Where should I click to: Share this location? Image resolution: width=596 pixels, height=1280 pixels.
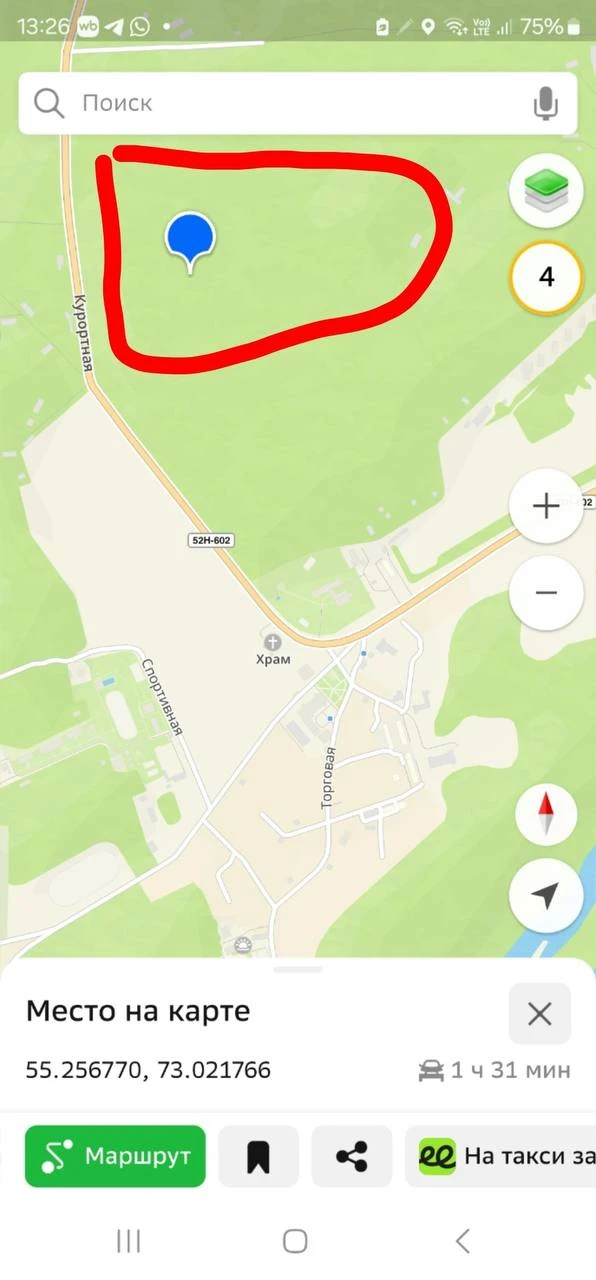351,1157
